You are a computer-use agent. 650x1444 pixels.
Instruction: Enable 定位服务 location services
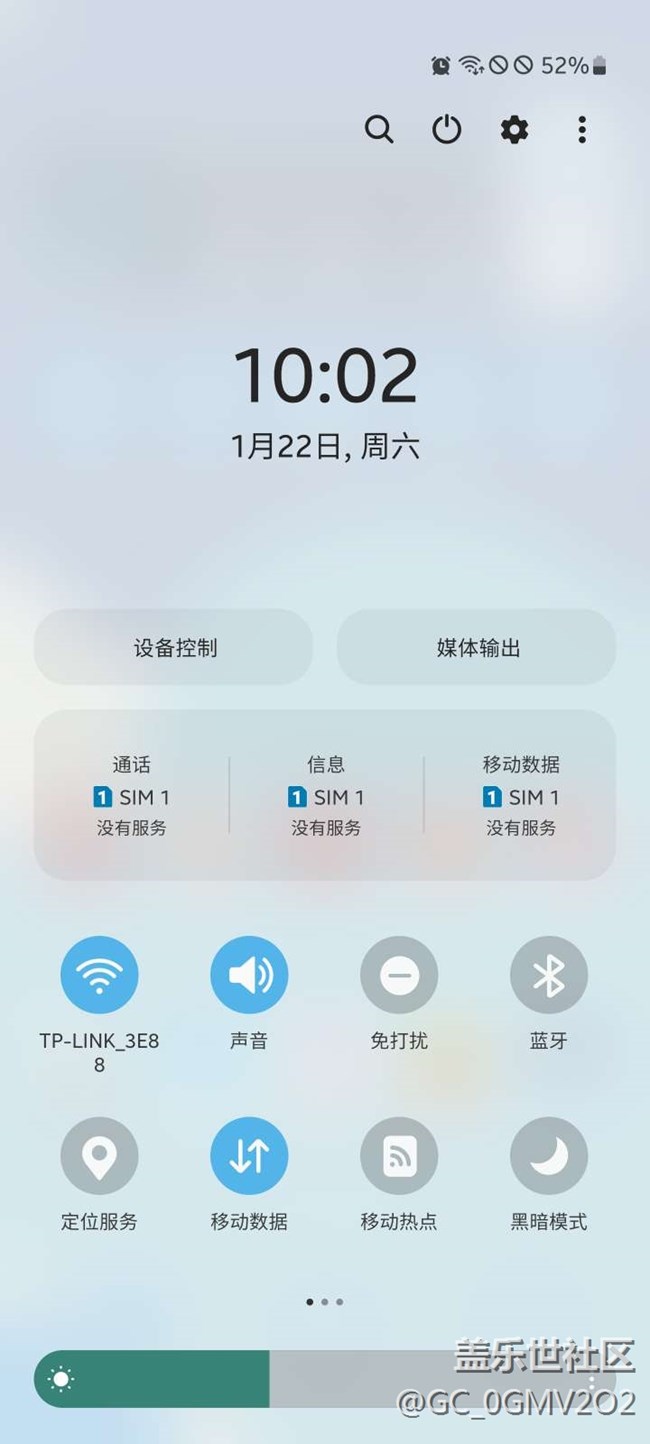pos(99,1156)
